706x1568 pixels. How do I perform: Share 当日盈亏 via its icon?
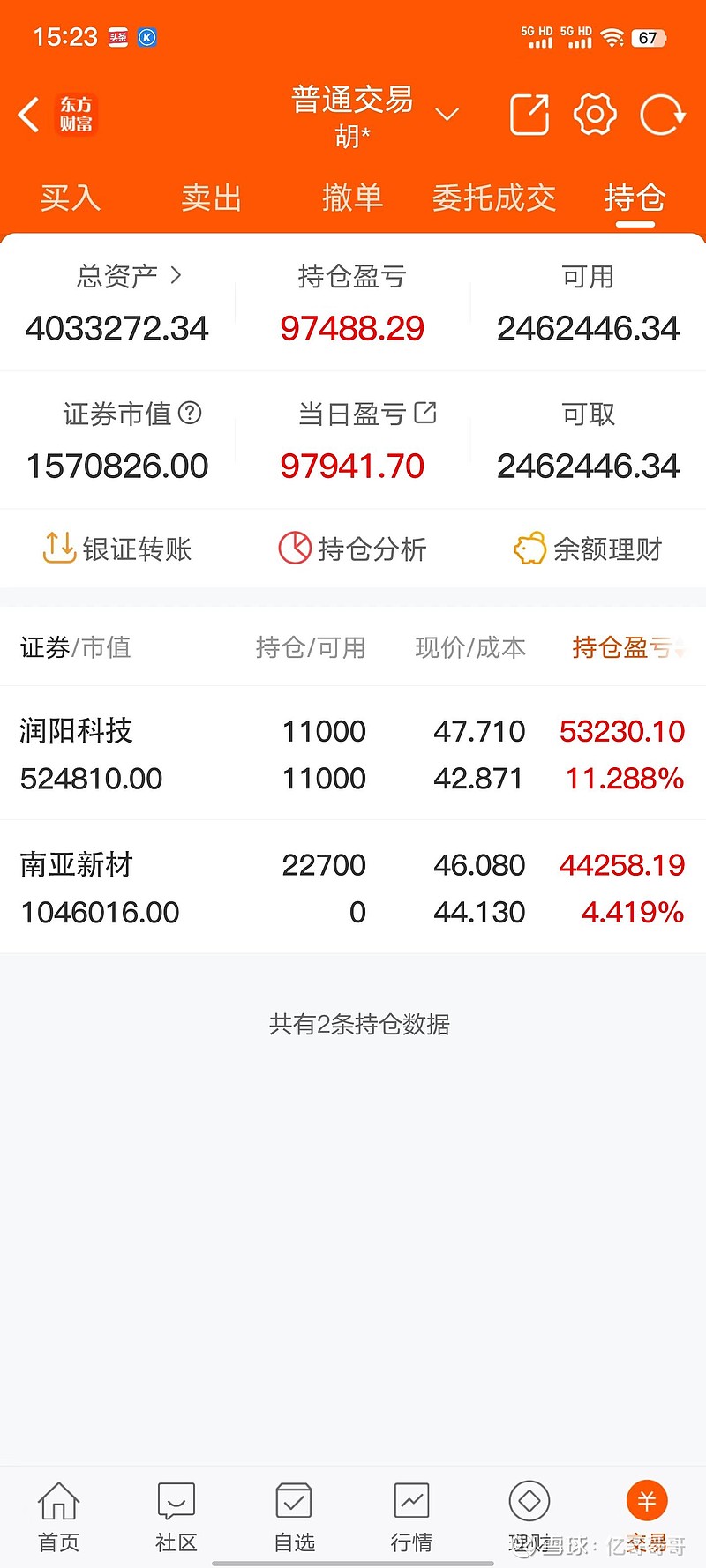[x=425, y=413]
